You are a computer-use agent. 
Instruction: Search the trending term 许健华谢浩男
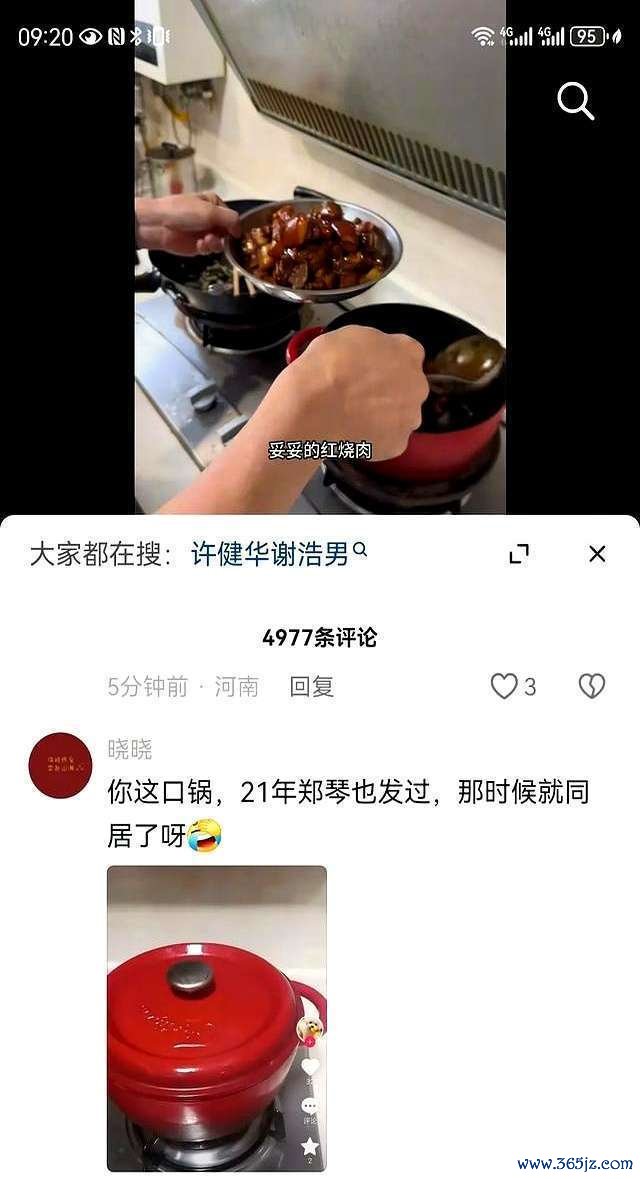coord(270,554)
